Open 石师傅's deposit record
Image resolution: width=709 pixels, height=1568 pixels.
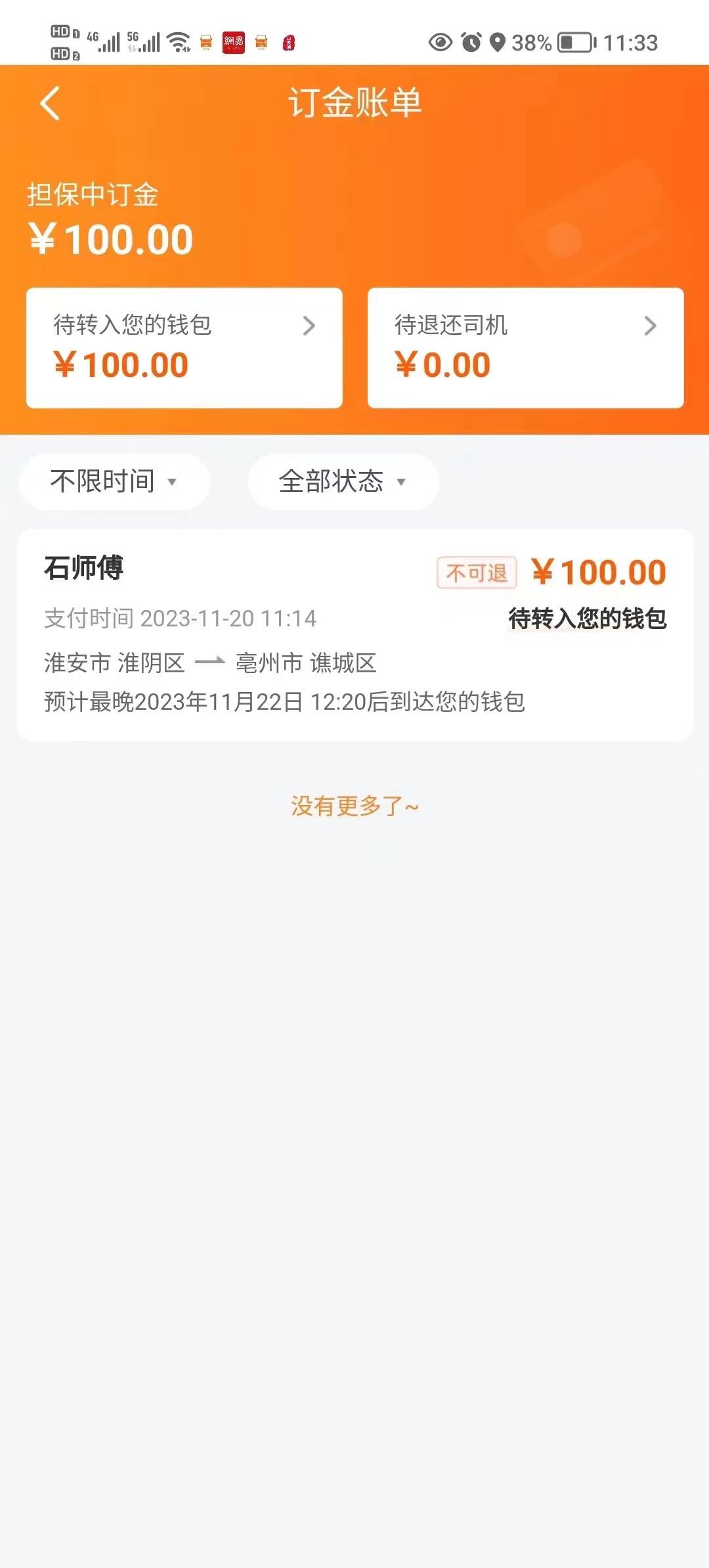[355, 635]
